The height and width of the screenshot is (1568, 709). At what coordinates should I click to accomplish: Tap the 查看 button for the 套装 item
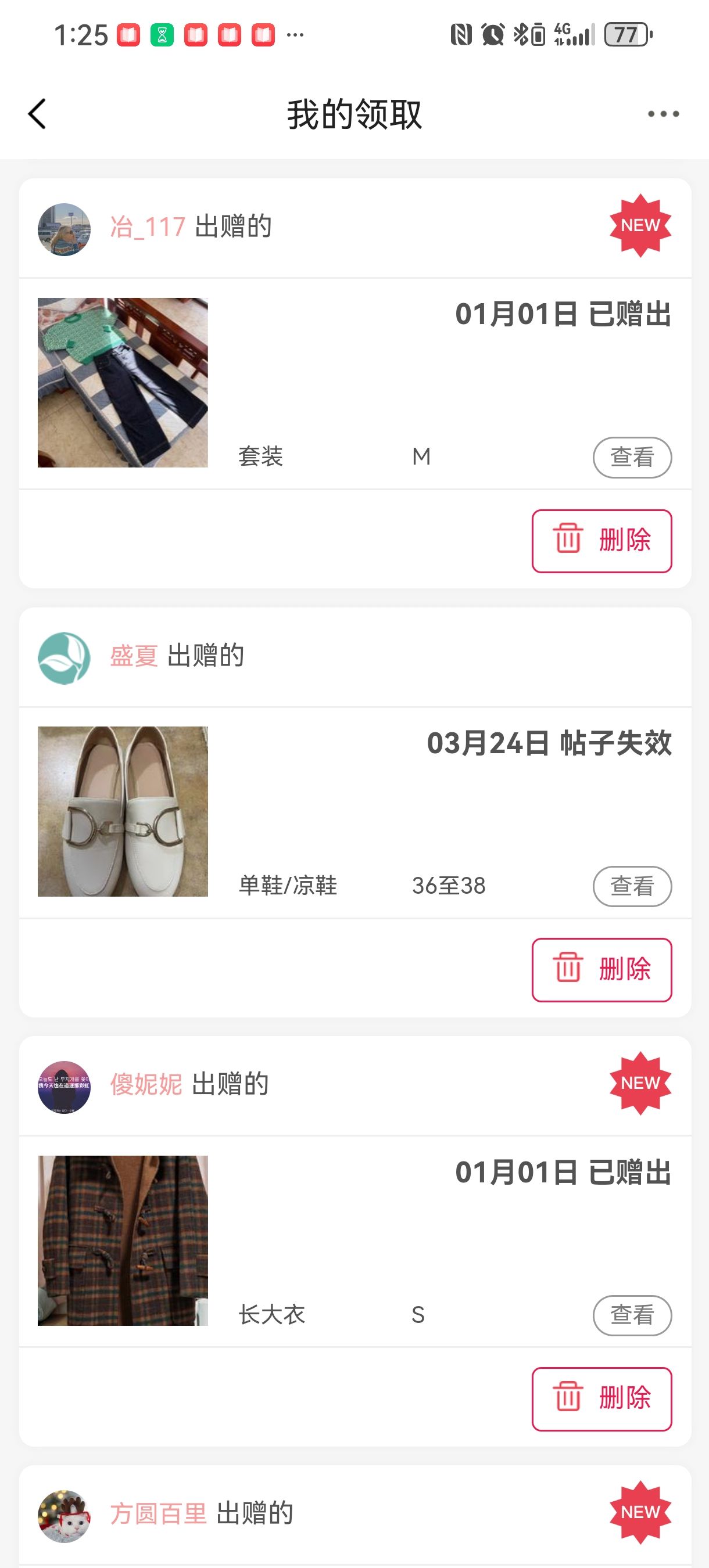(x=632, y=457)
